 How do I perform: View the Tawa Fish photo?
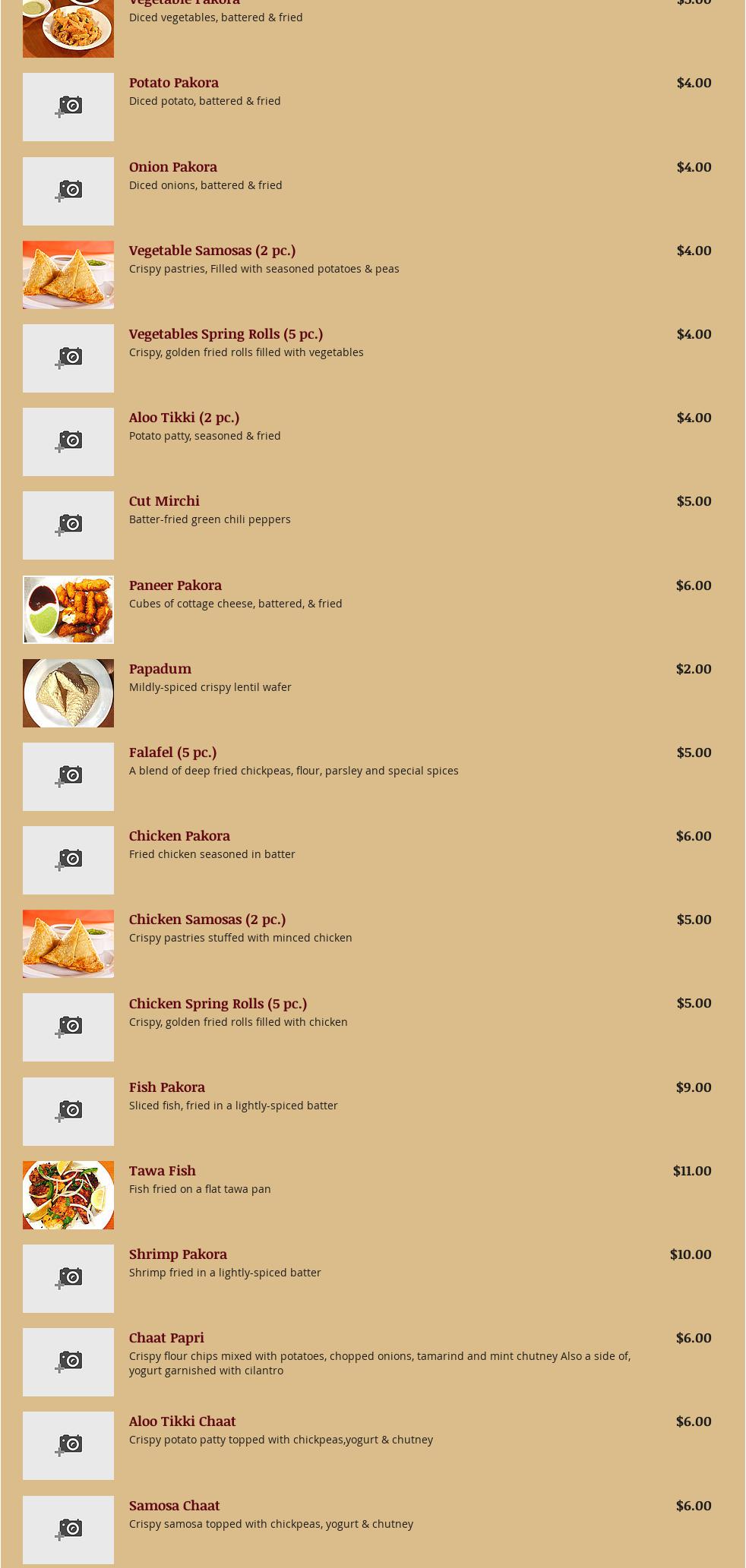(x=68, y=1194)
